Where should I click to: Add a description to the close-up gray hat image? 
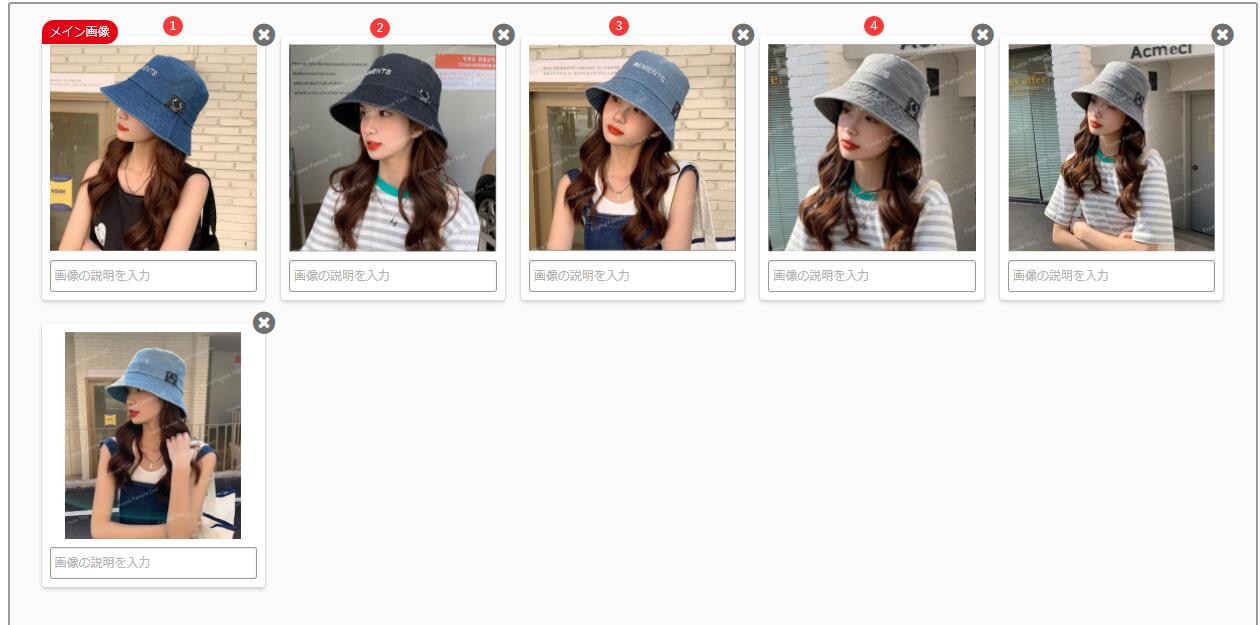pos(871,276)
